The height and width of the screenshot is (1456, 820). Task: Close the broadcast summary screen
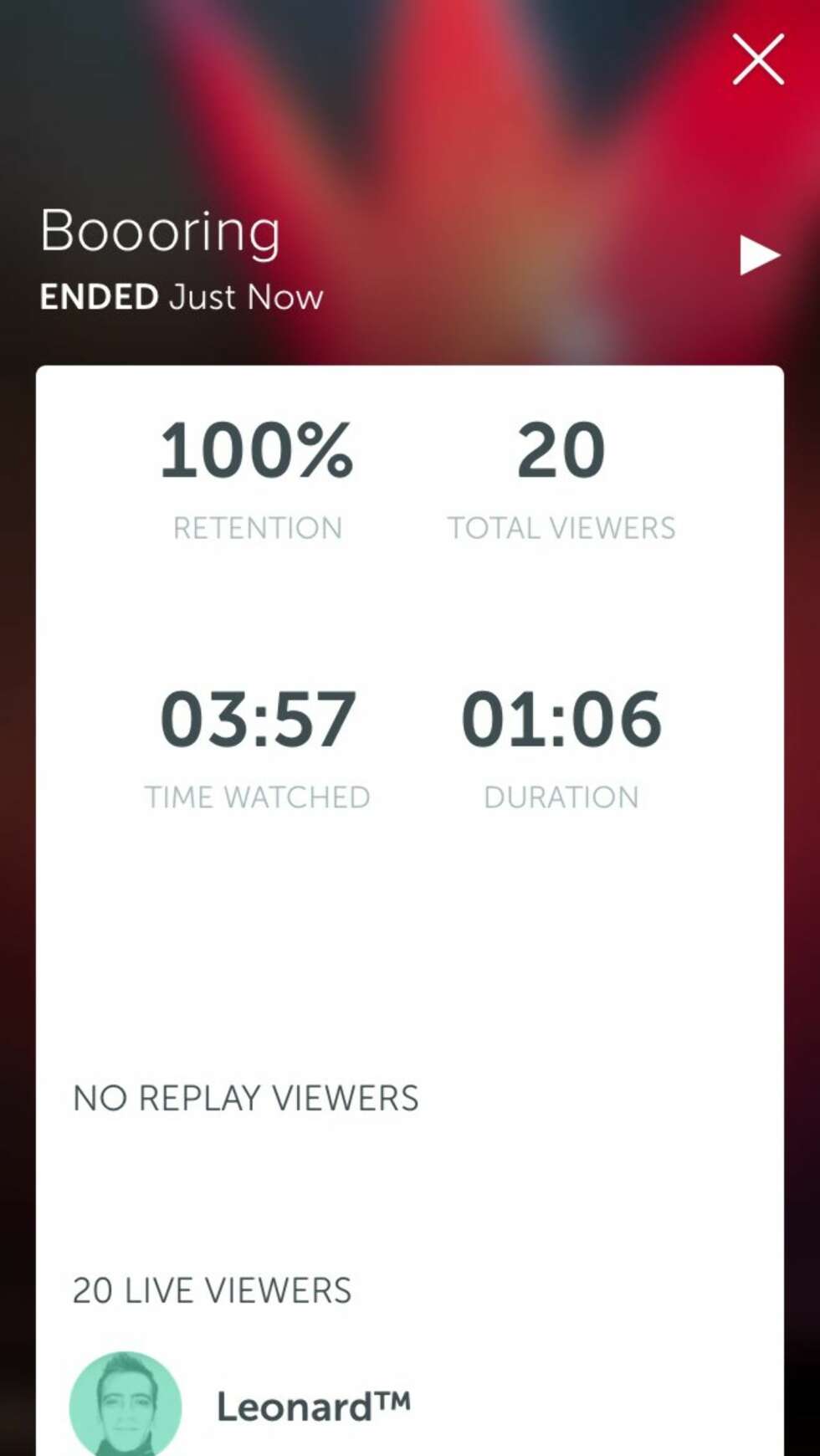758,59
